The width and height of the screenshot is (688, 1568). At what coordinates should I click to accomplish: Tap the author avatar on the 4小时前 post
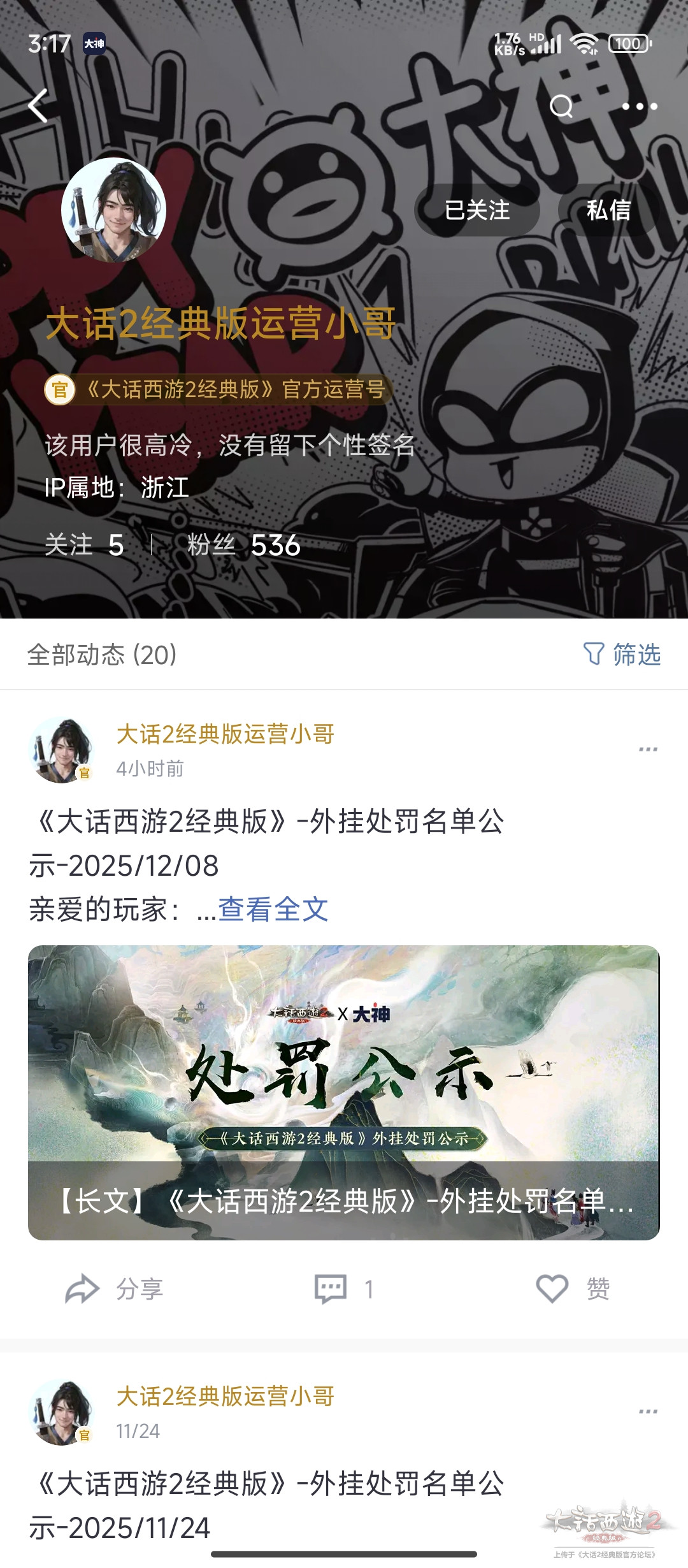click(62, 750)
